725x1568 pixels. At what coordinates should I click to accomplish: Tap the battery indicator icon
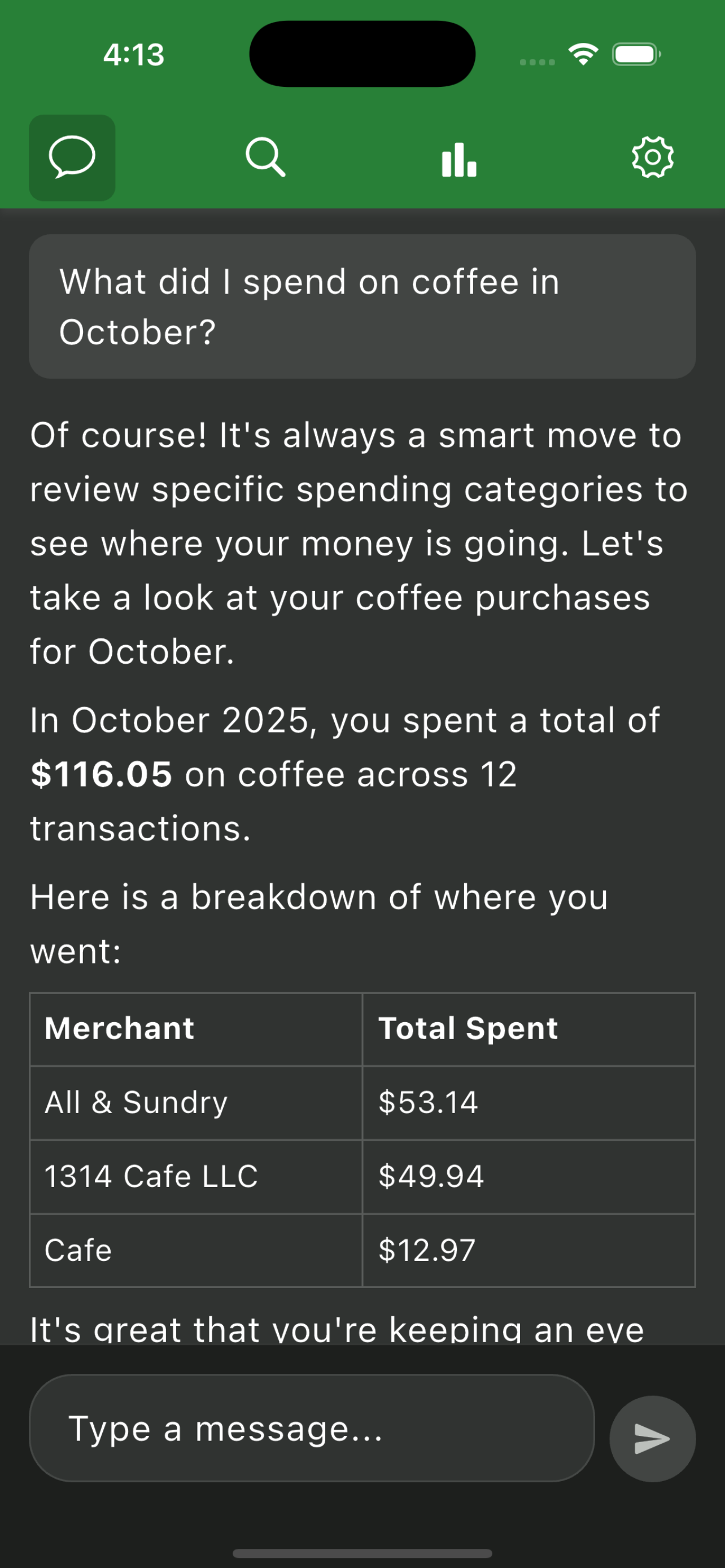point(636,54)
